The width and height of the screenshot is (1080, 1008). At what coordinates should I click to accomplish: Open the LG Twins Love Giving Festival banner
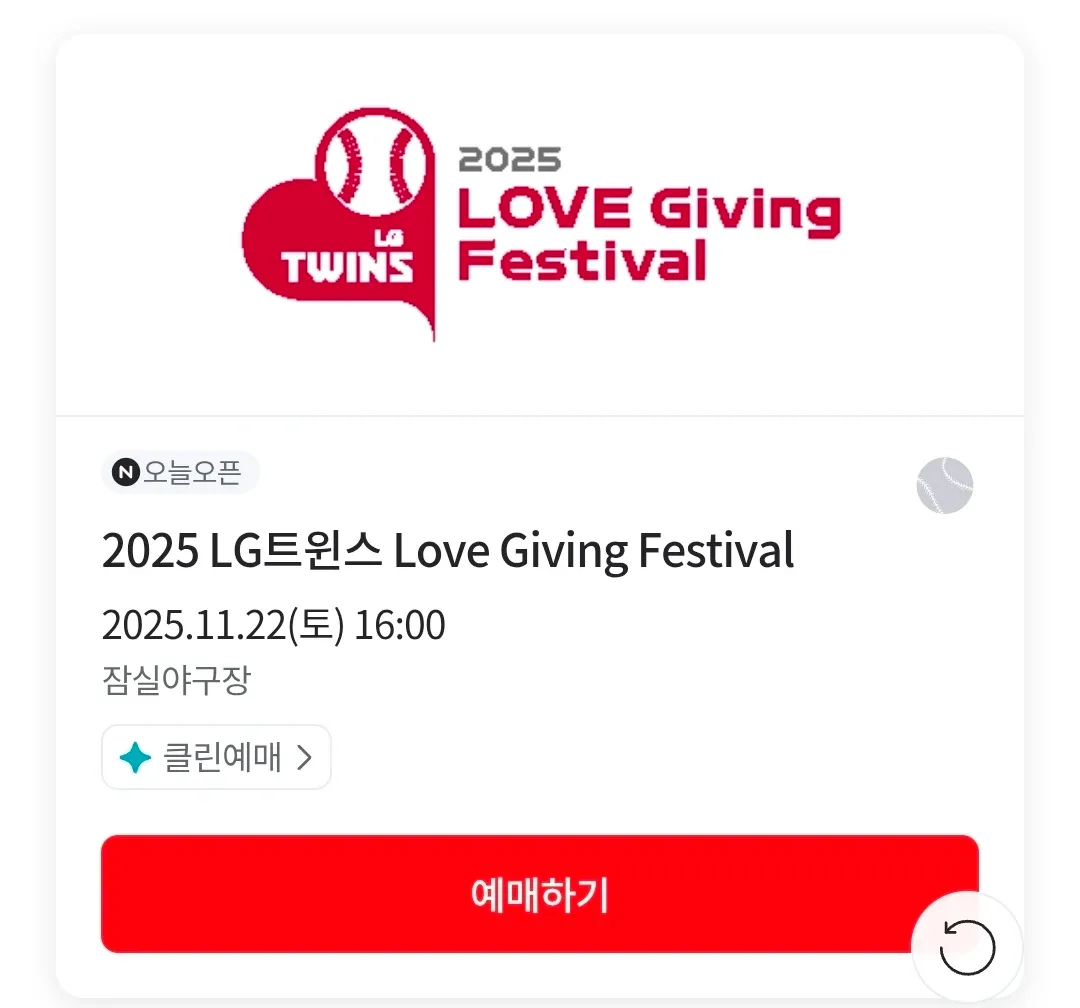coord(540,225)
